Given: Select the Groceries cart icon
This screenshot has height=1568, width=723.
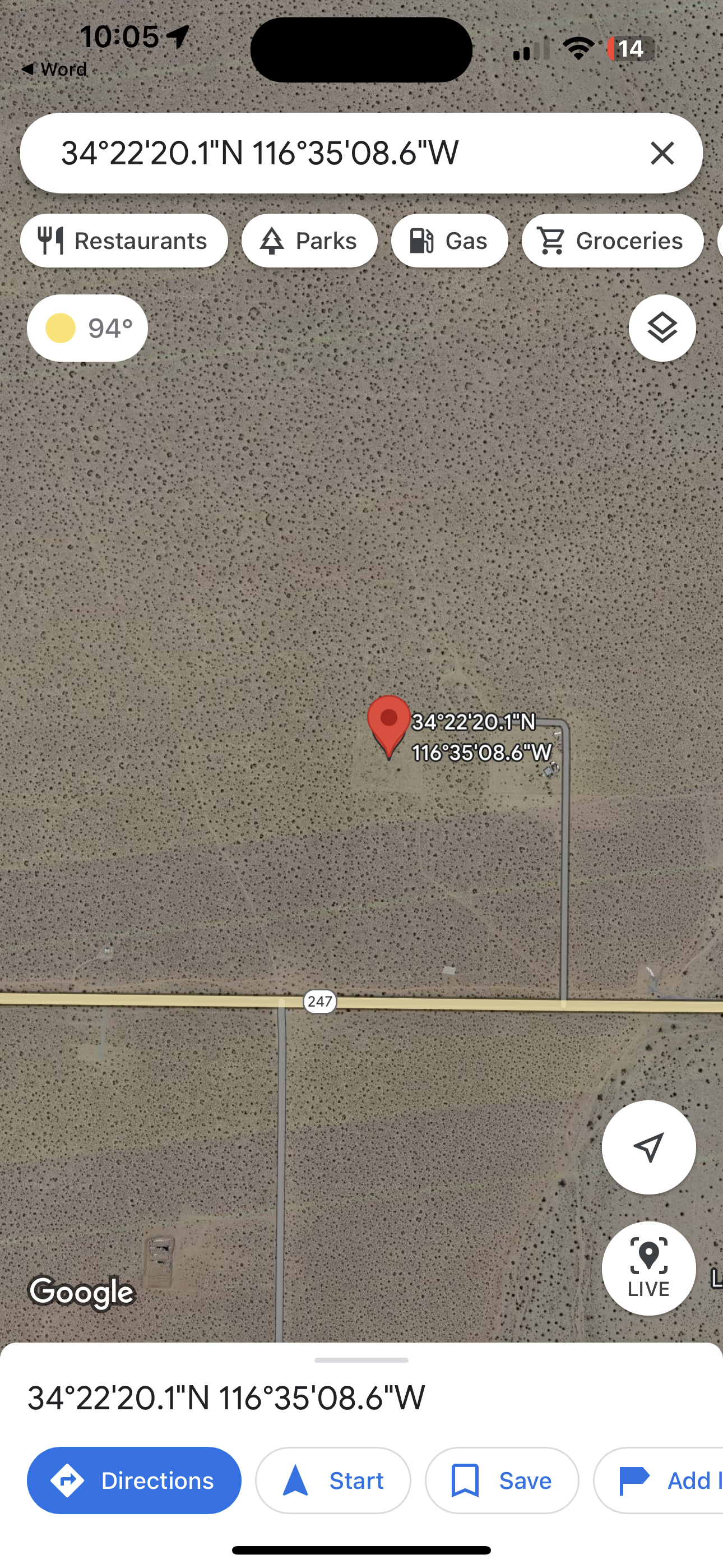Looking at the screenshot, I should (553, 240).
